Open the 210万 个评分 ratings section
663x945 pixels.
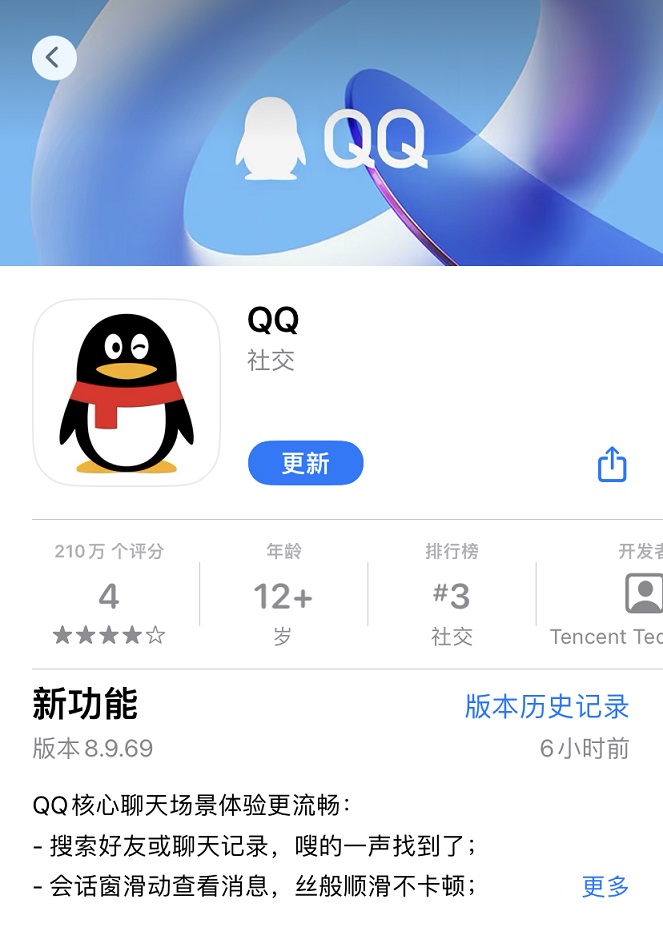109,594
